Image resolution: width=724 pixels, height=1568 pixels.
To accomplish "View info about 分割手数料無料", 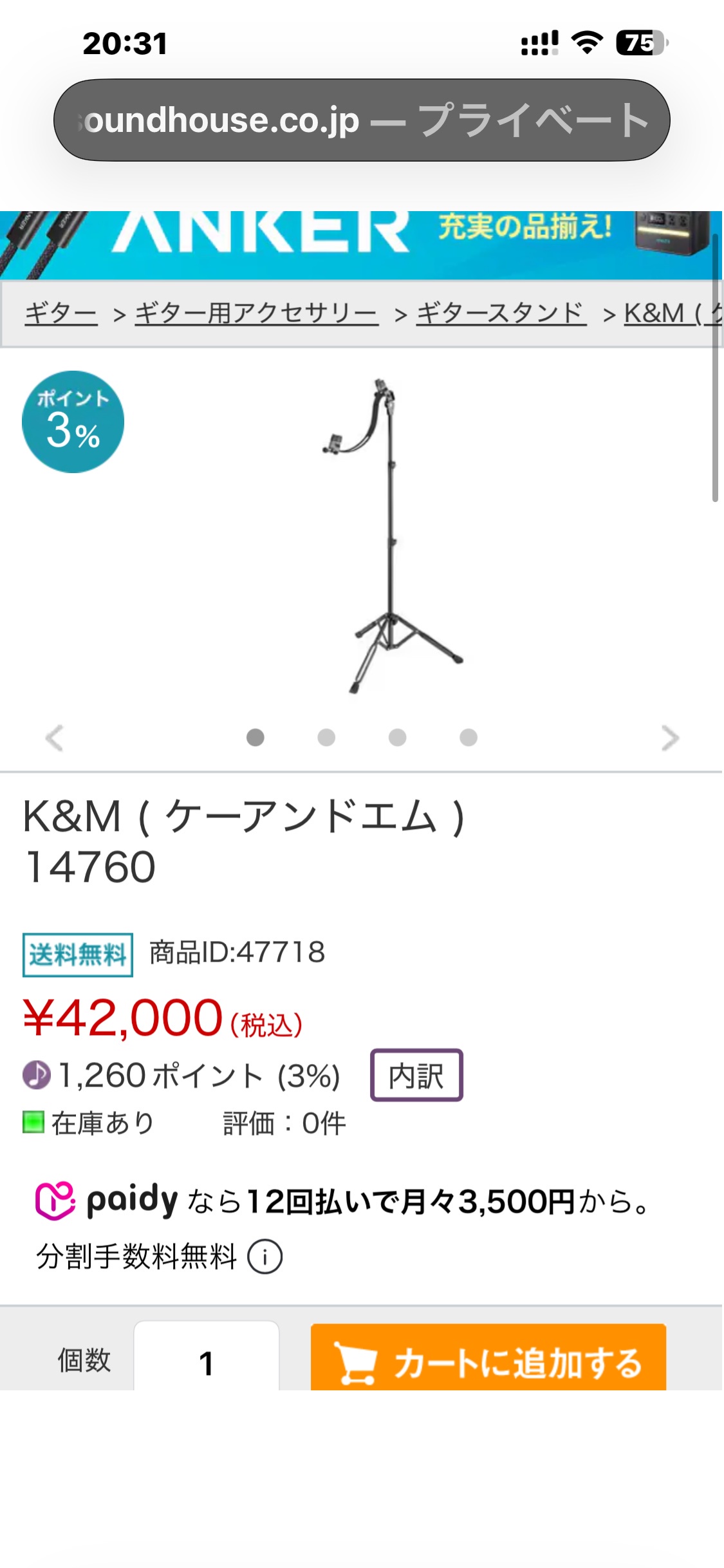I will [265, 1256].
